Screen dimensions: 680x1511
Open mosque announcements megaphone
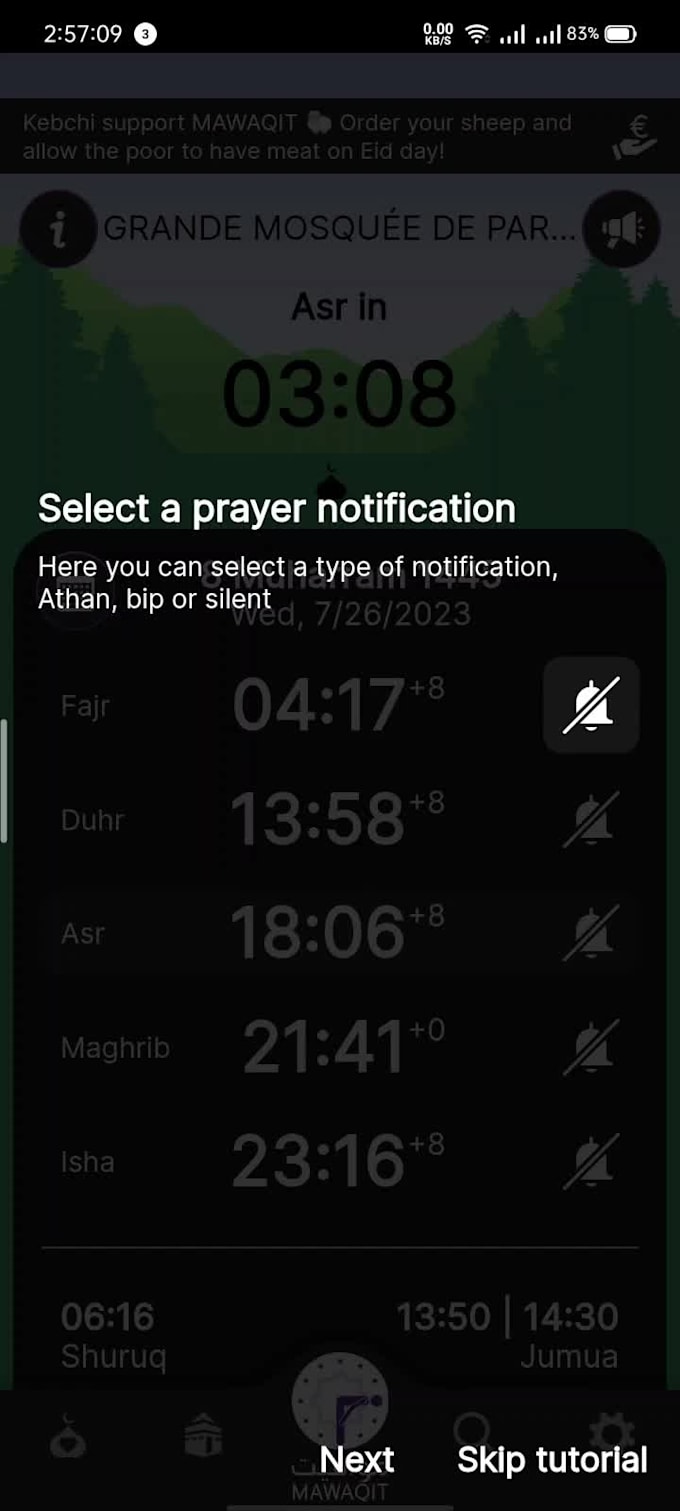pos(621,229)
